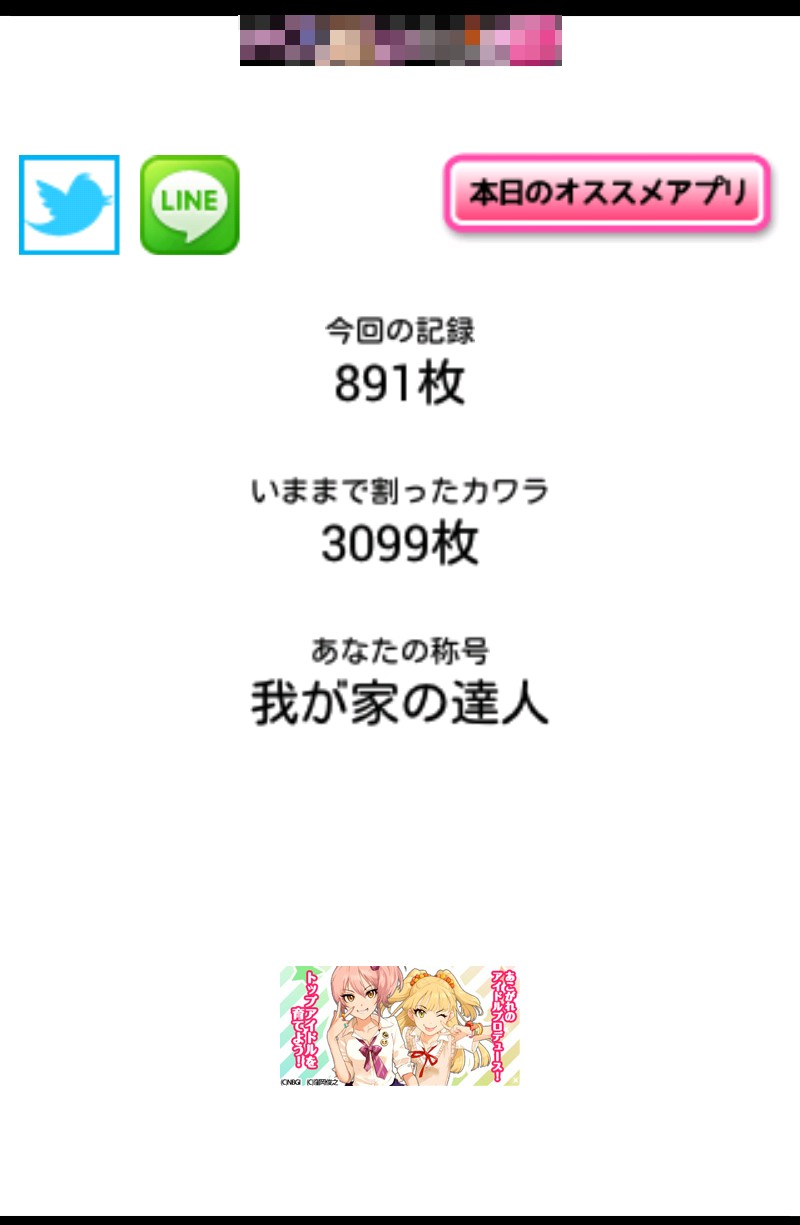Screen dimensions: 800x1225
Task: Share the result via LINE
Action: tap(189, 204)
